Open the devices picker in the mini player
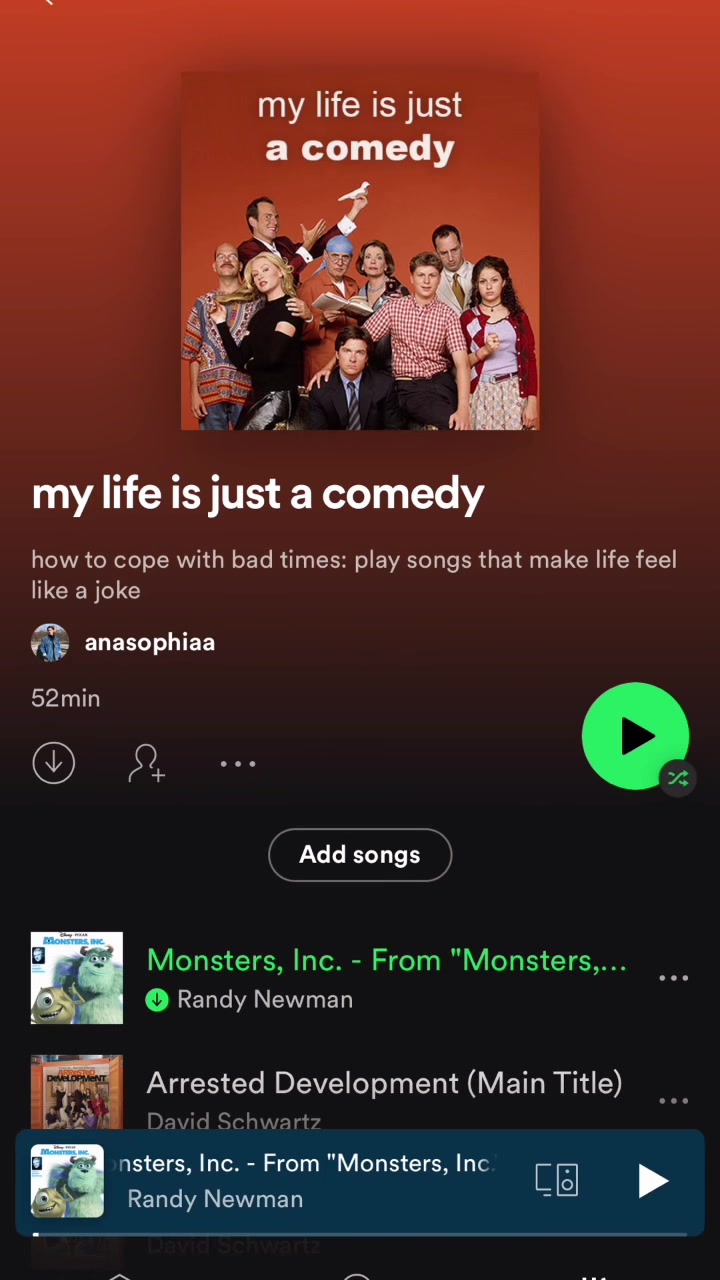 (557, 1180)
